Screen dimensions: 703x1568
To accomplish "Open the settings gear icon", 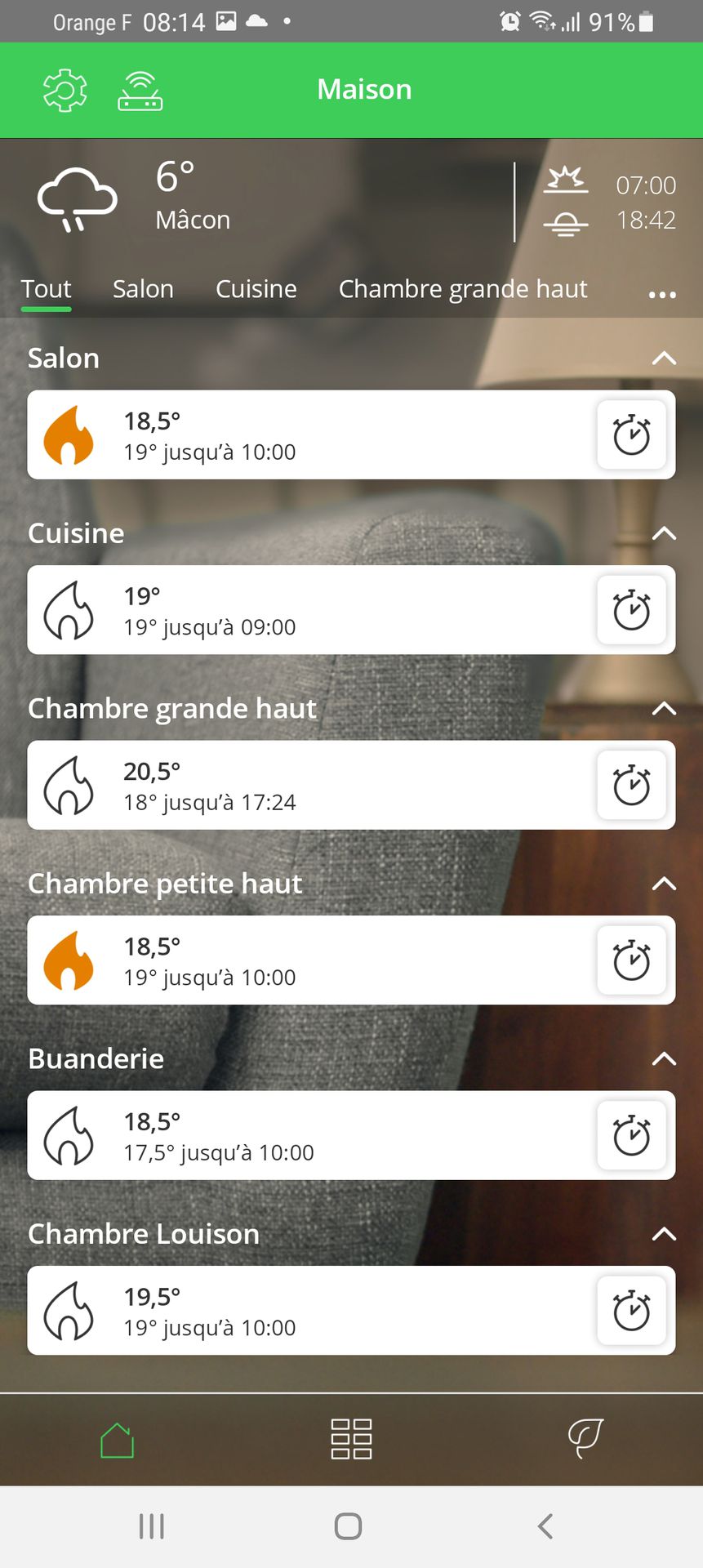I will [65, 90].
